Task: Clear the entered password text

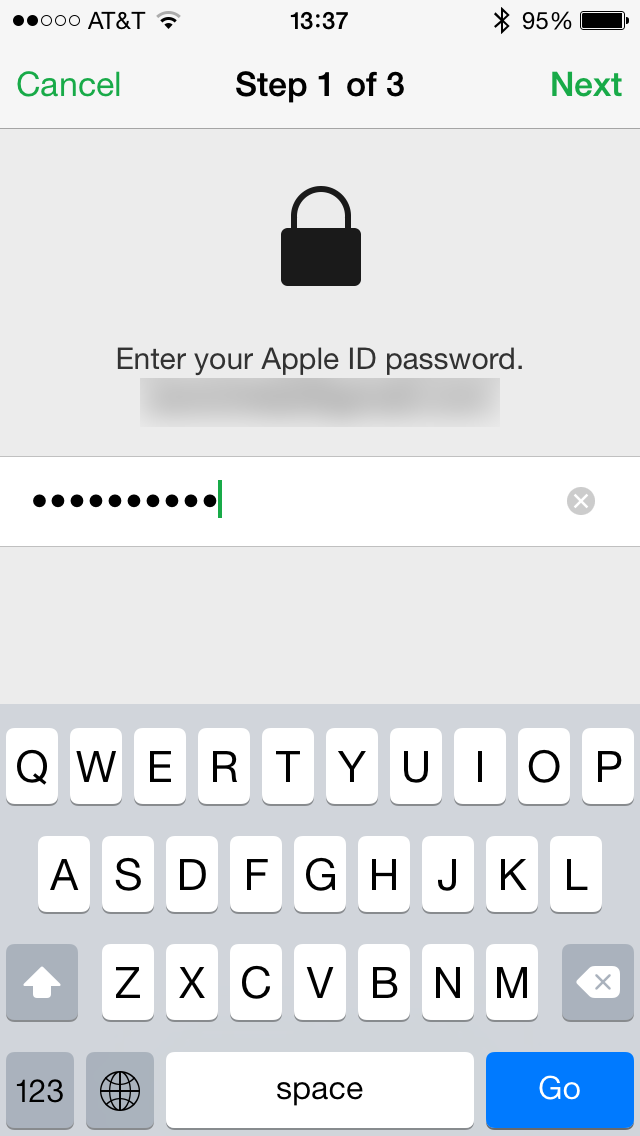Action: tap(581, 501)
